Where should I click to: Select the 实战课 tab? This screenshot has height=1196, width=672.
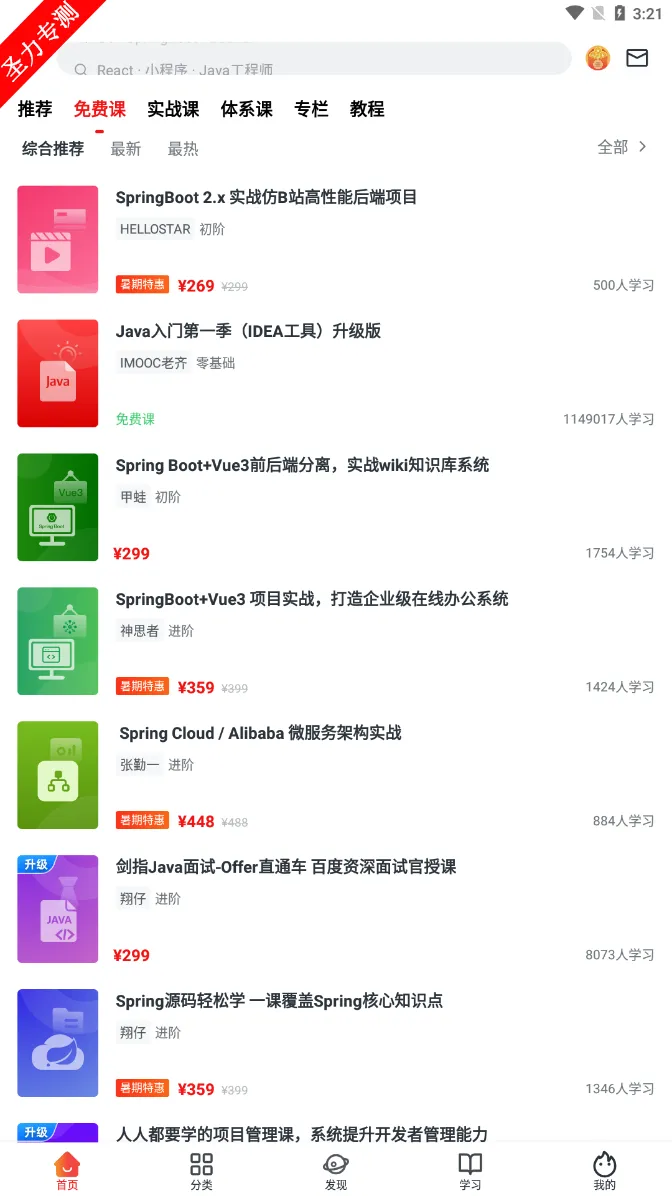pyautogui.click(x=173, y=109)
